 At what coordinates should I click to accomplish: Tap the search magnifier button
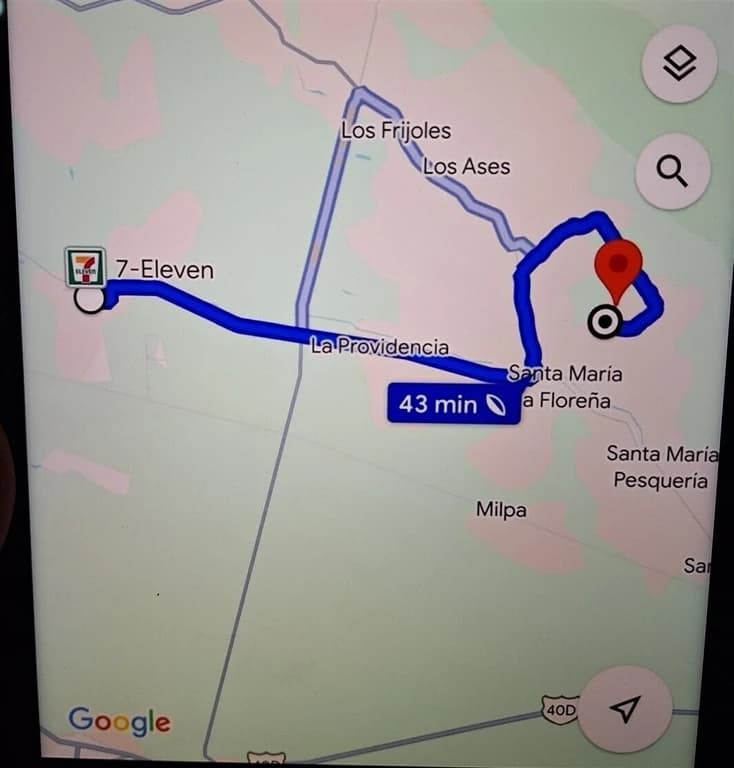[673, 172]
